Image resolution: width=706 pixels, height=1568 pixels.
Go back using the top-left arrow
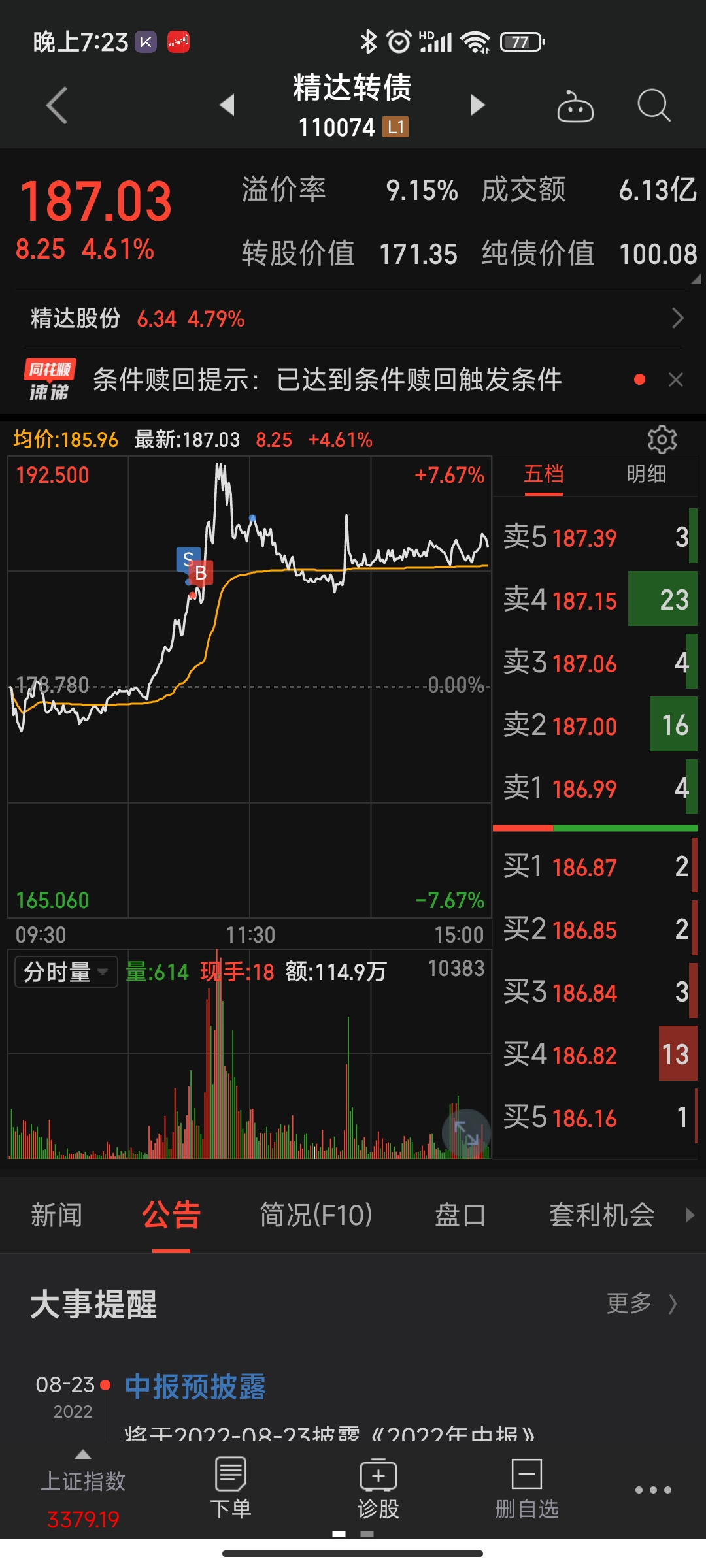pyautogui.click(x=57, y=105)
